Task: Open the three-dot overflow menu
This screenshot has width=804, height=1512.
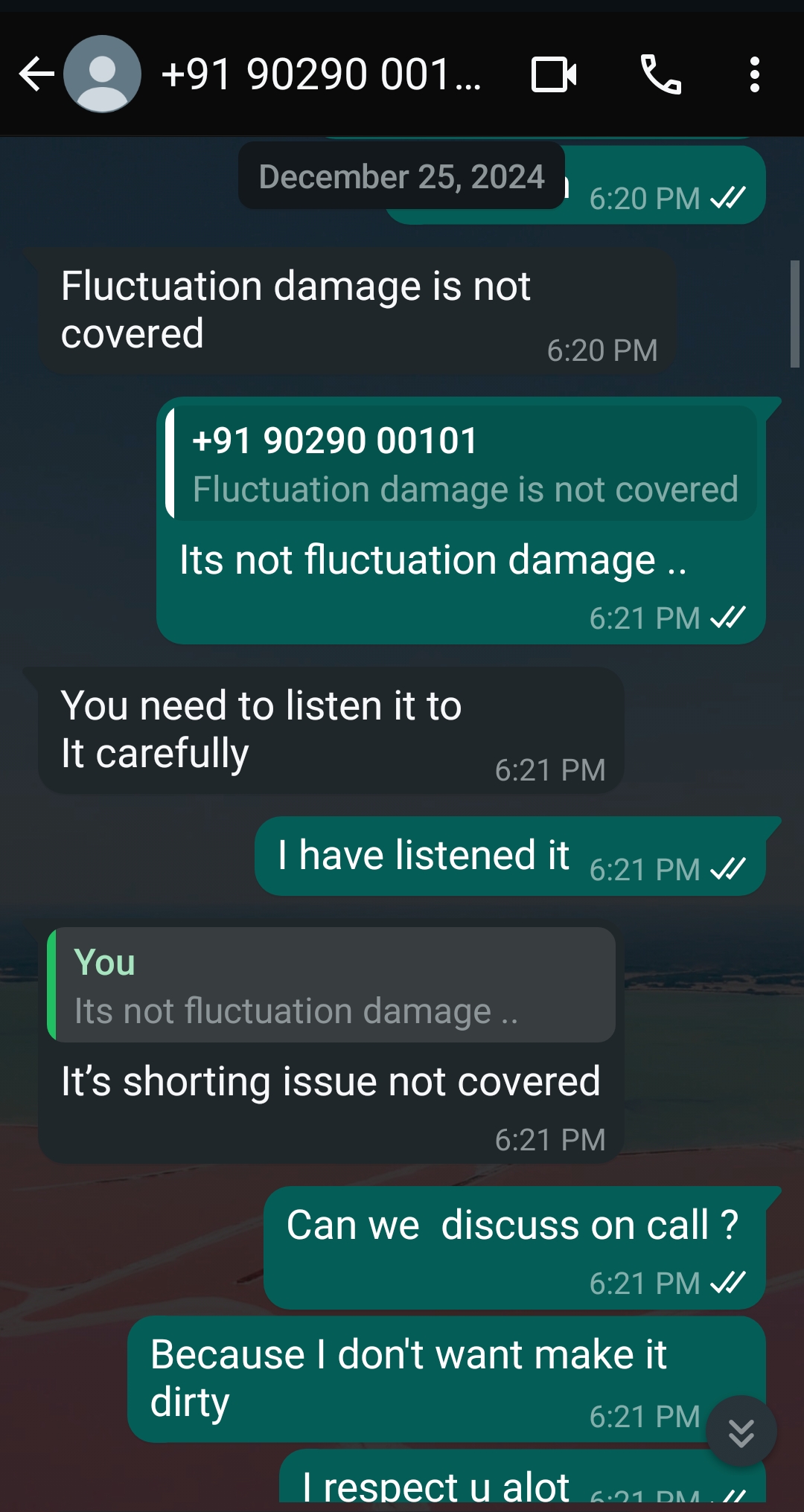Action: [754, 74]
